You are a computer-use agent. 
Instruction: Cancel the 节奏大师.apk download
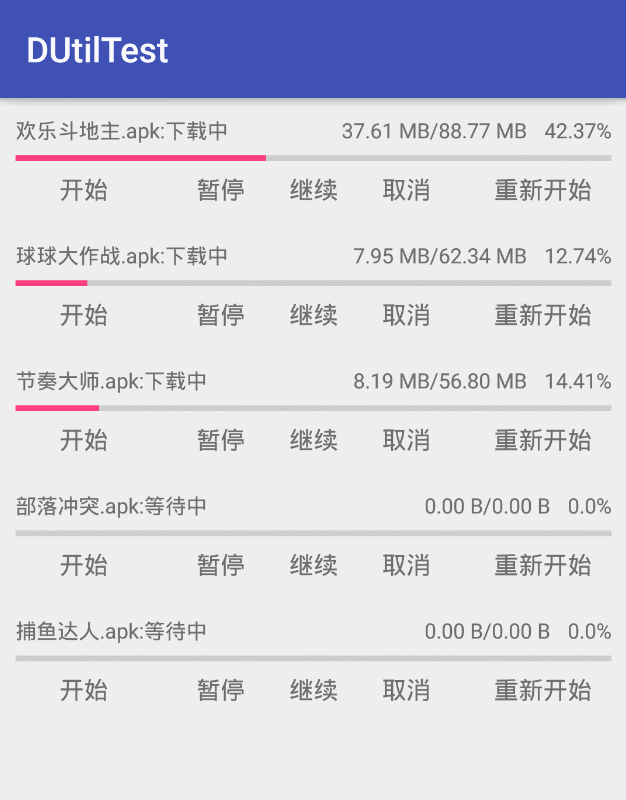406,441
